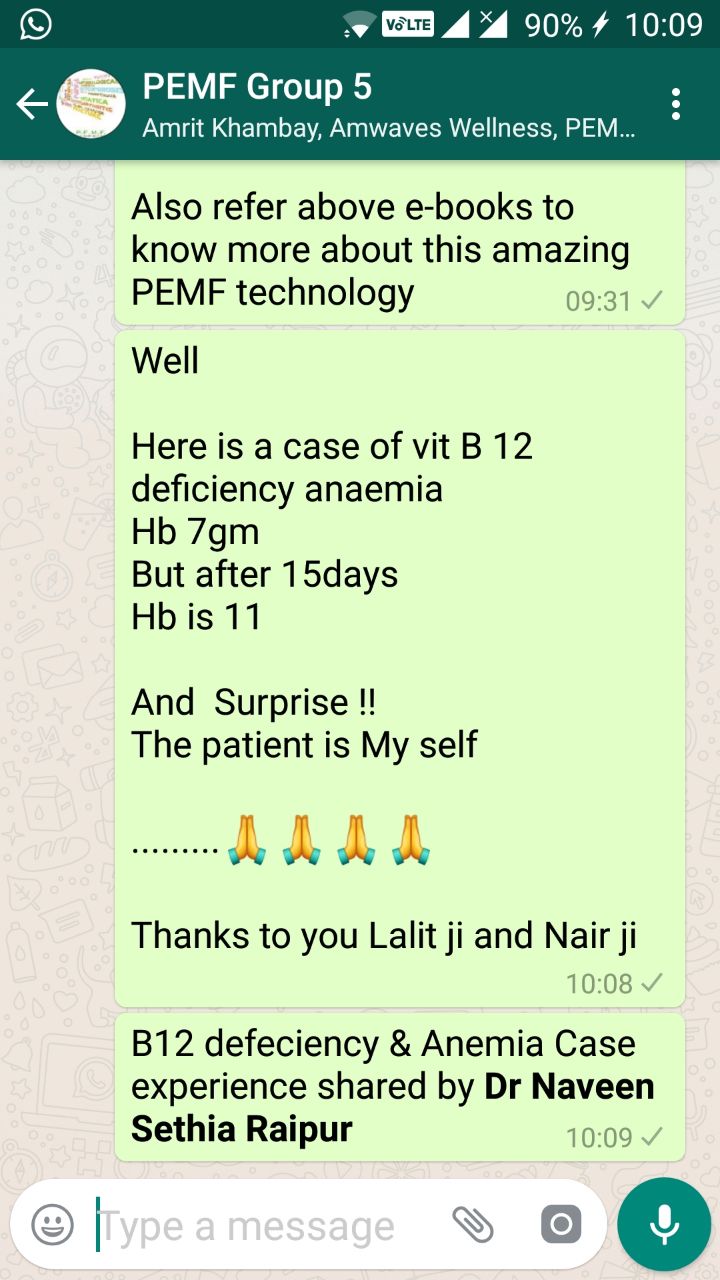Go back to the chats list
This screenshot has width=720, height=1280.
click(x=31, y=104)
